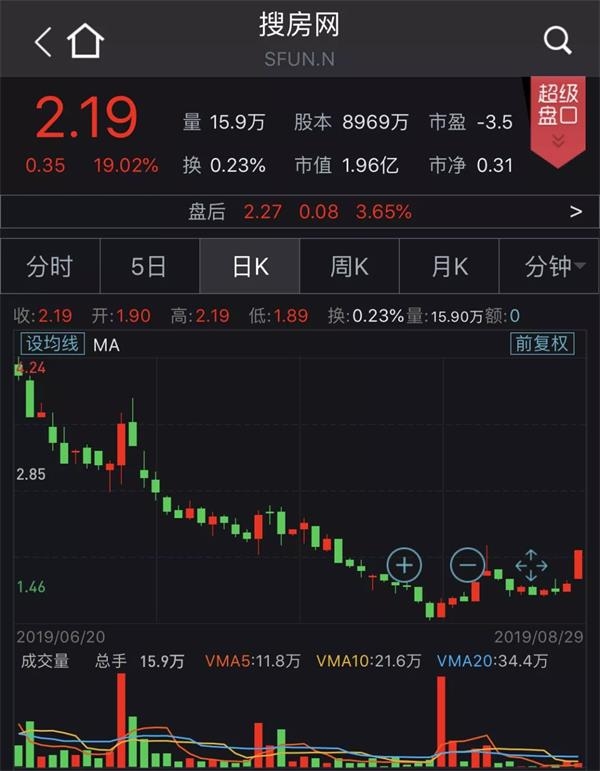The image size is (600, 771).
Task: Go back using the arrow icon
Action: click(x=42, y=41)
